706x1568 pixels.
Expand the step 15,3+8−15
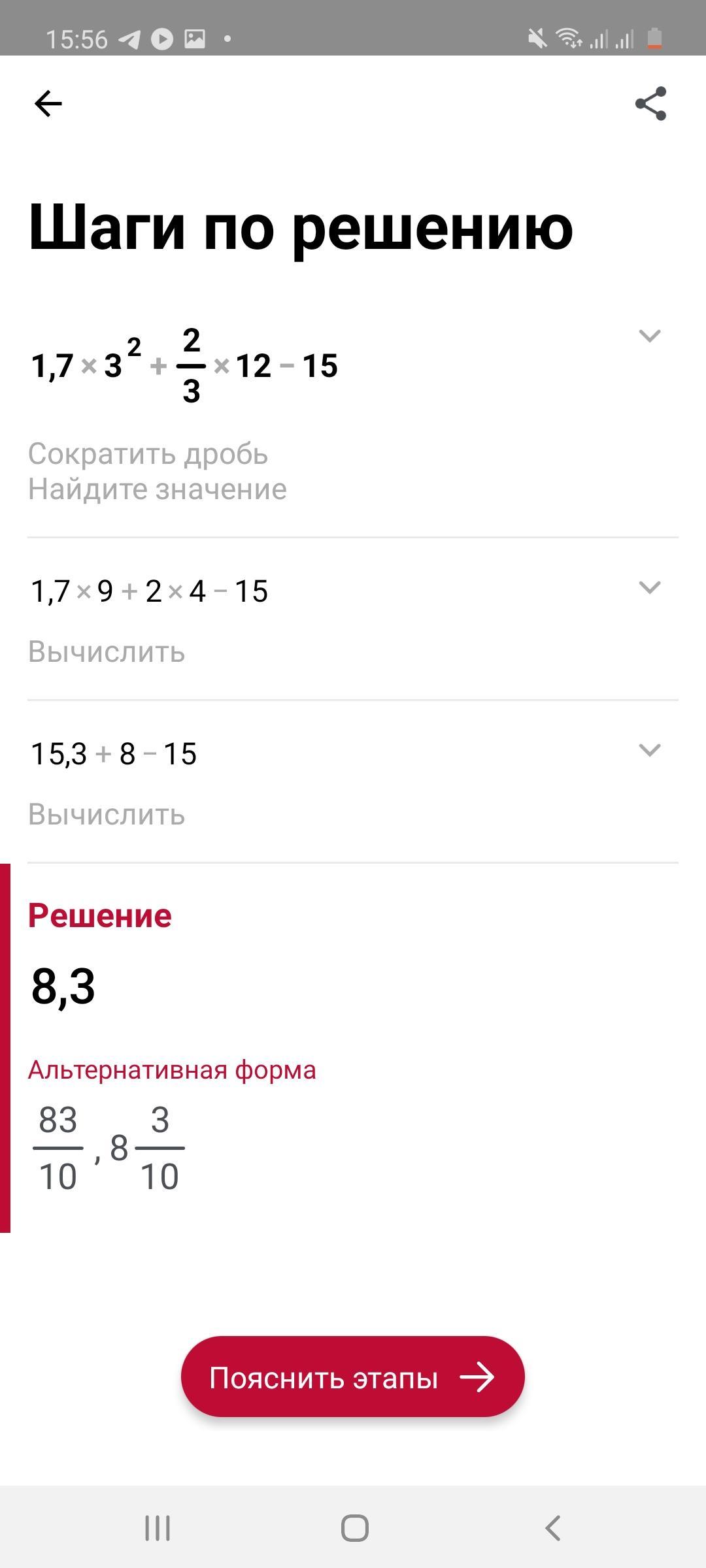649,749
